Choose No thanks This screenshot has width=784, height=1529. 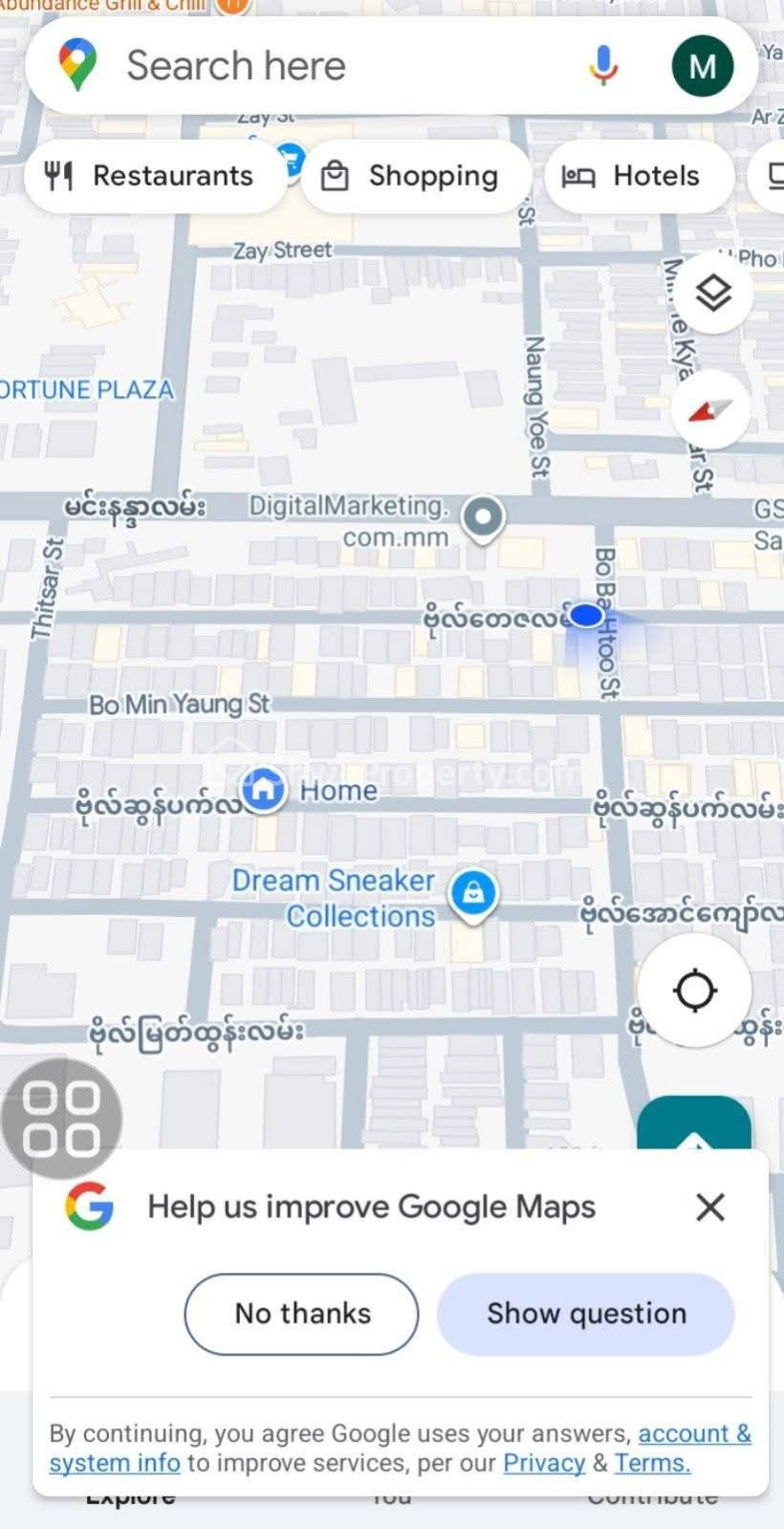(301, 1314)
